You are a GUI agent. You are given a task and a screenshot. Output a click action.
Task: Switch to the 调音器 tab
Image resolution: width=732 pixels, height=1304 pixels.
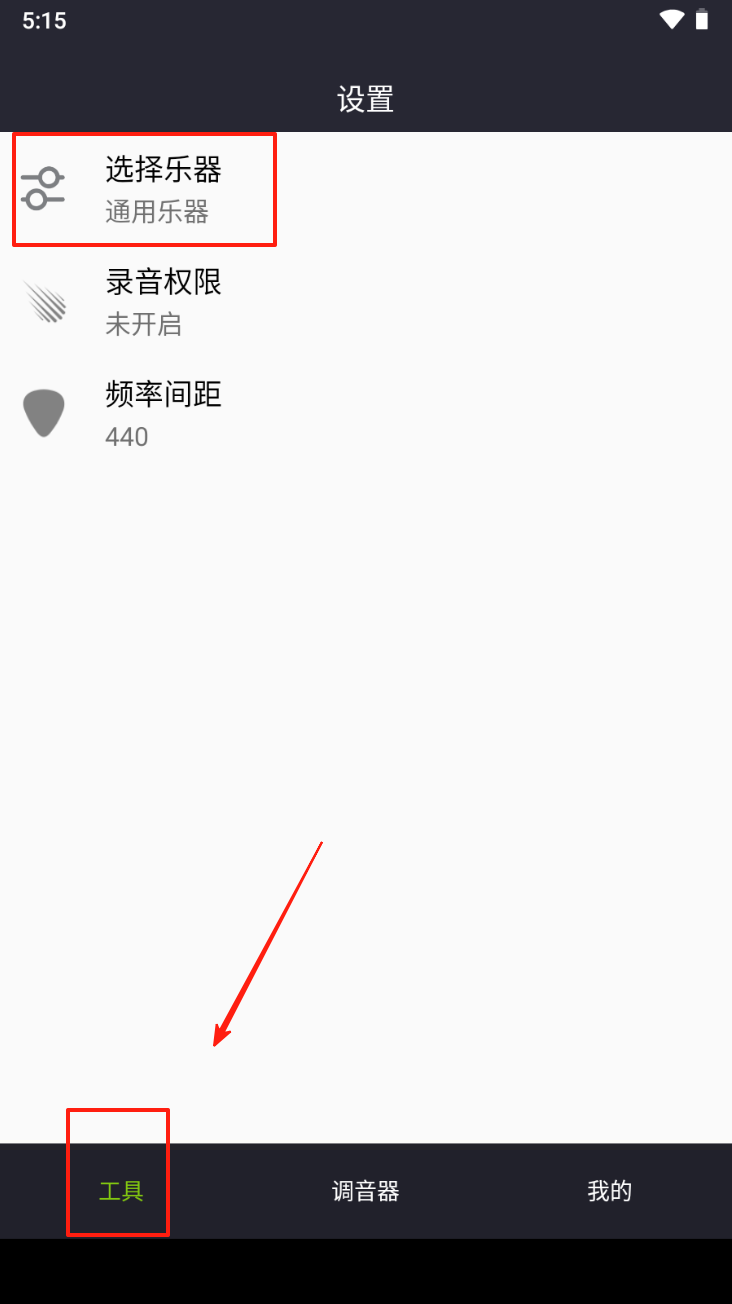(x=366, y=1191)
